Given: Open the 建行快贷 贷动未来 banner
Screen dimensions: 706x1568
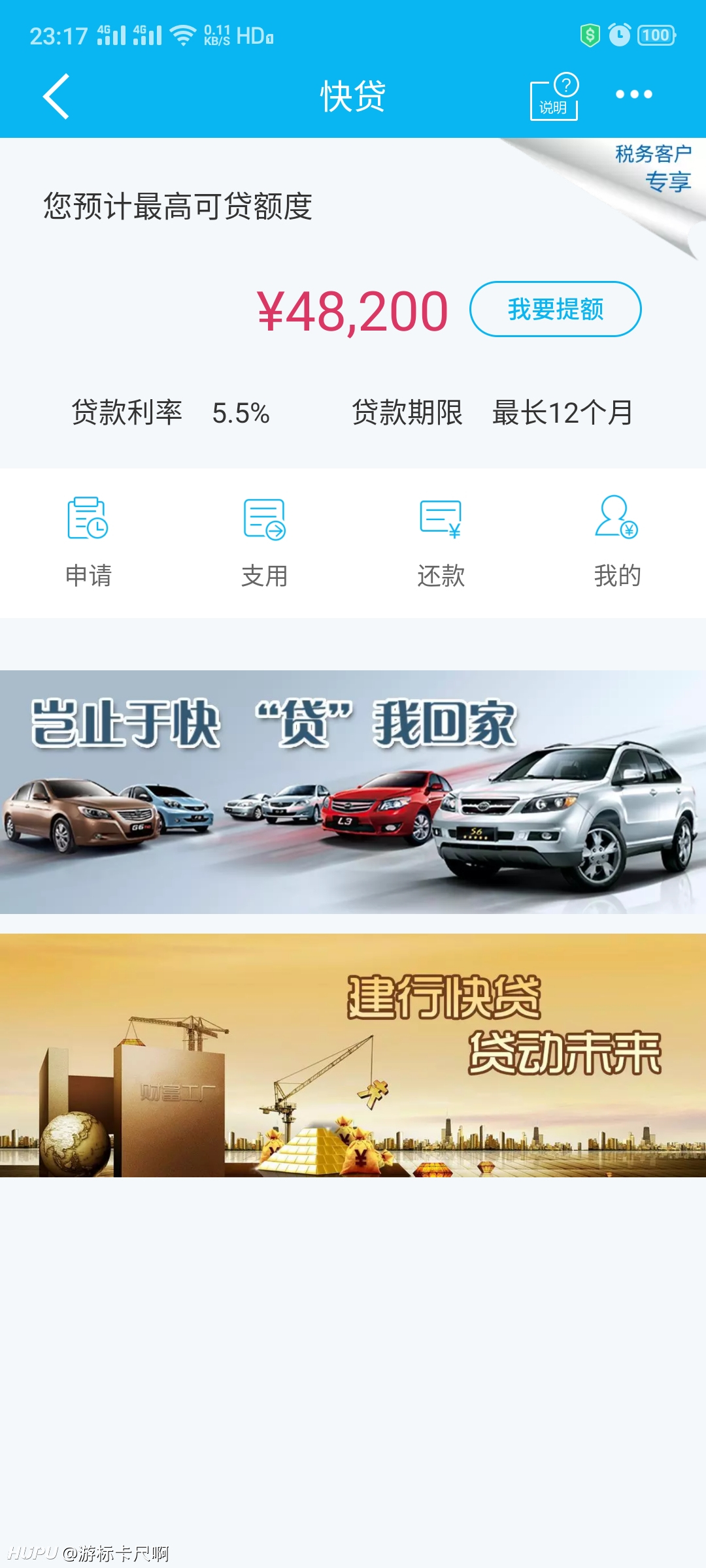Looking at the screenshot, I should click(x=353, y=1056).
